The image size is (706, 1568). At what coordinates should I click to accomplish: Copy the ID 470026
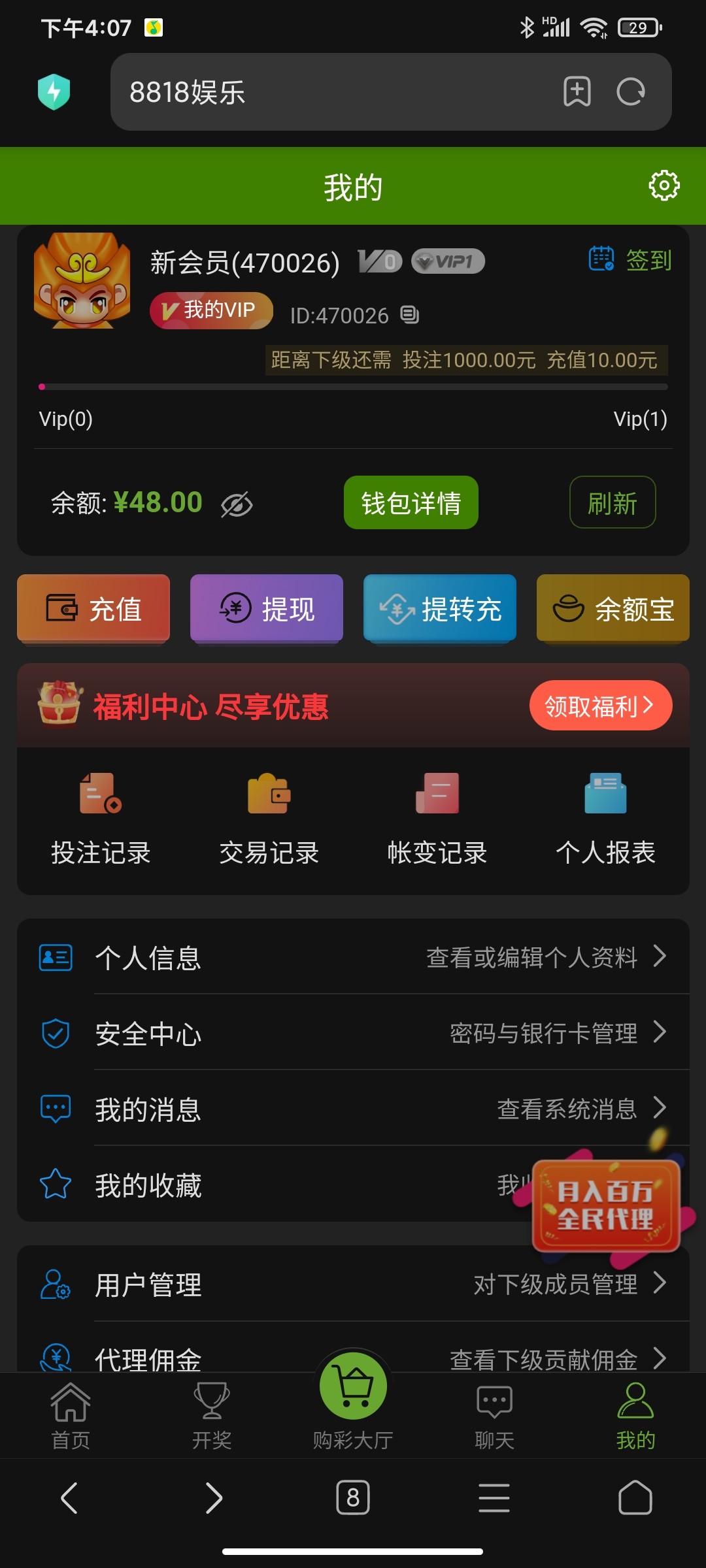(x=410, y=315)
